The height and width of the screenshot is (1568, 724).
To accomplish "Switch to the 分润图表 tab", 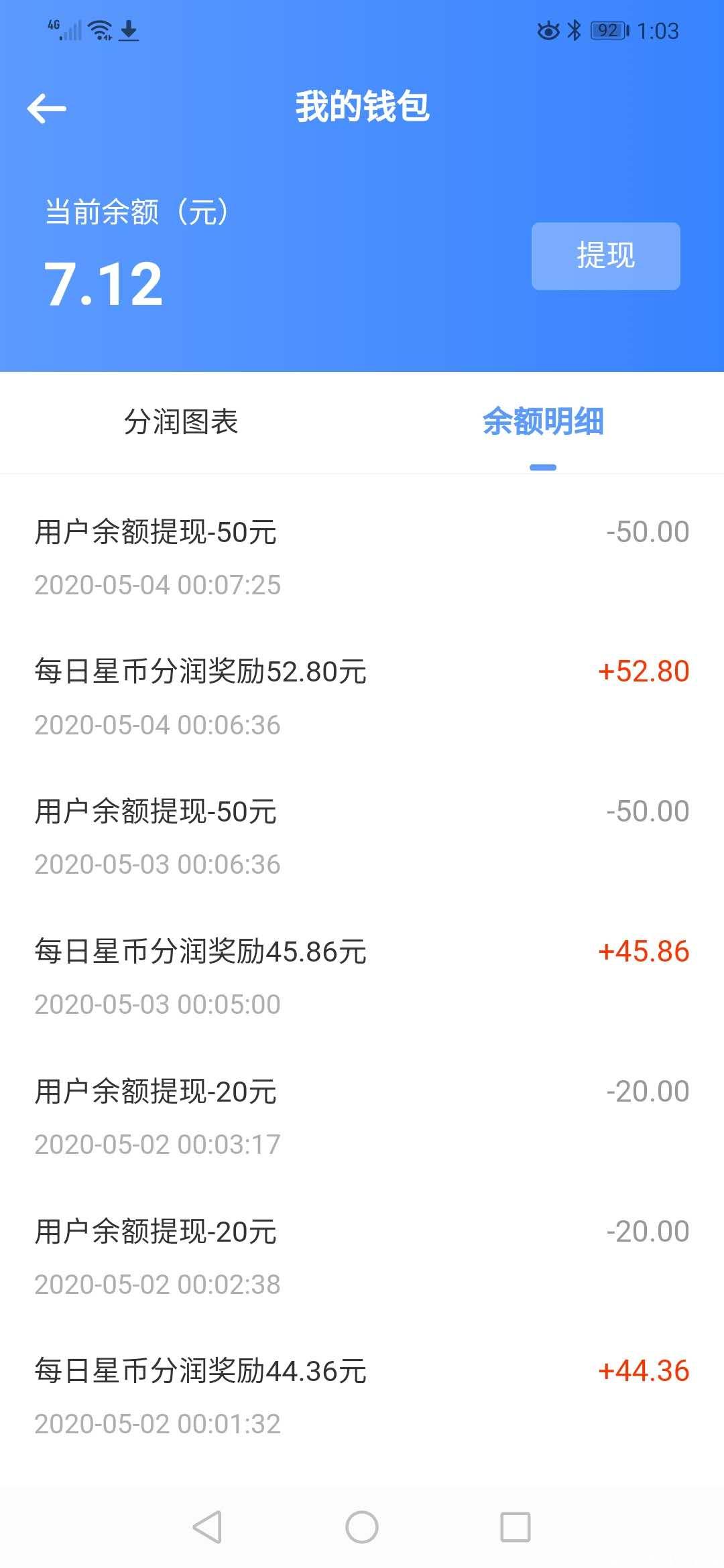I will pyautogui.click(x=181, y=422).
